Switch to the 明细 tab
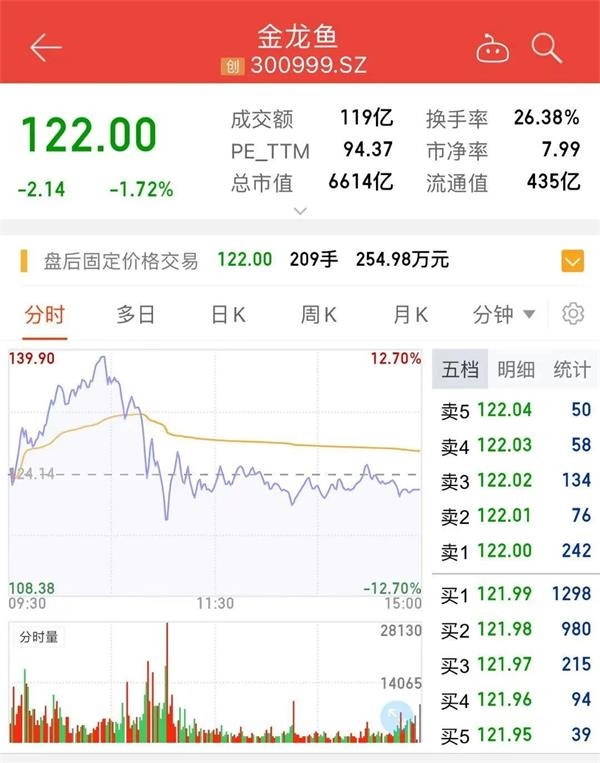600x763 pixels. [515, 370]
